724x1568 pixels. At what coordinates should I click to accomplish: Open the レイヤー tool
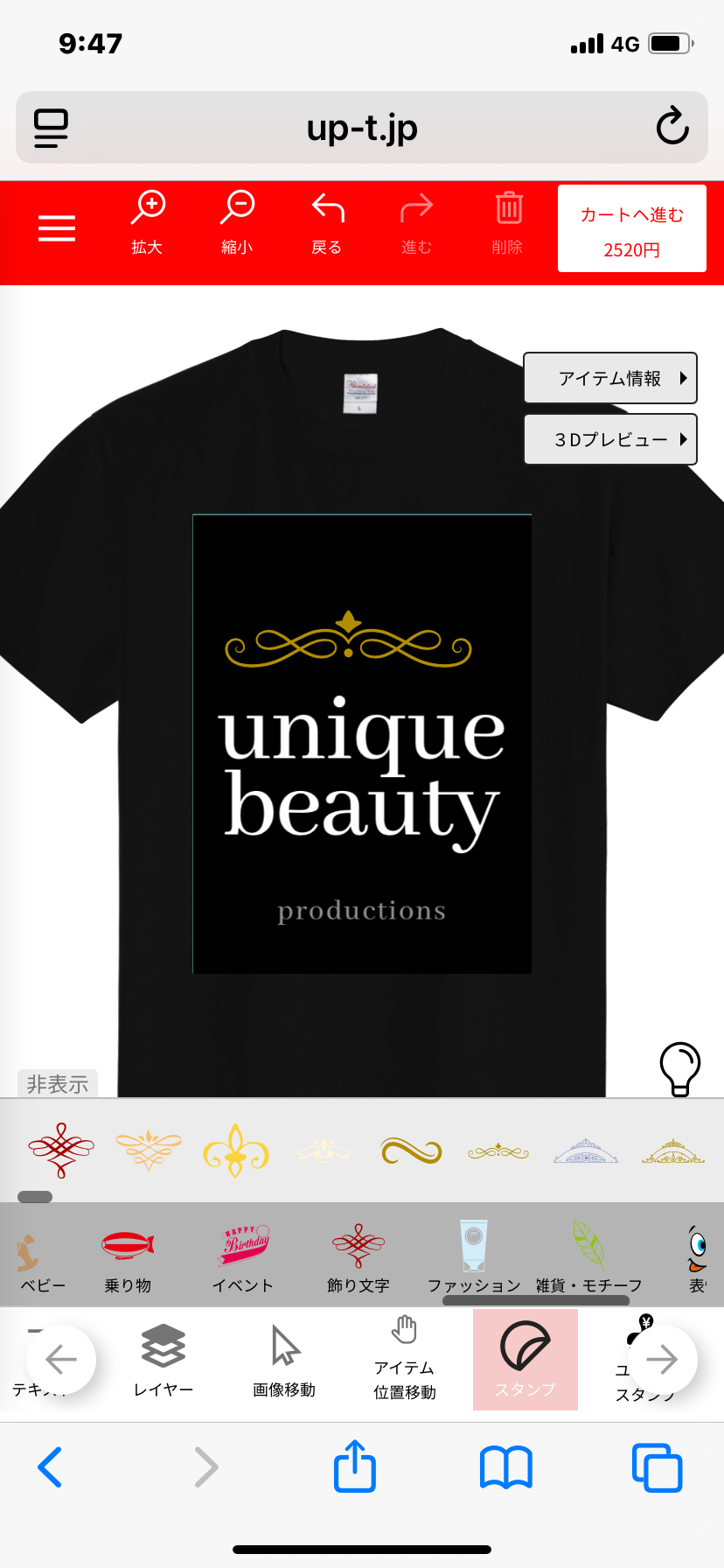[x=164, y=1358]
